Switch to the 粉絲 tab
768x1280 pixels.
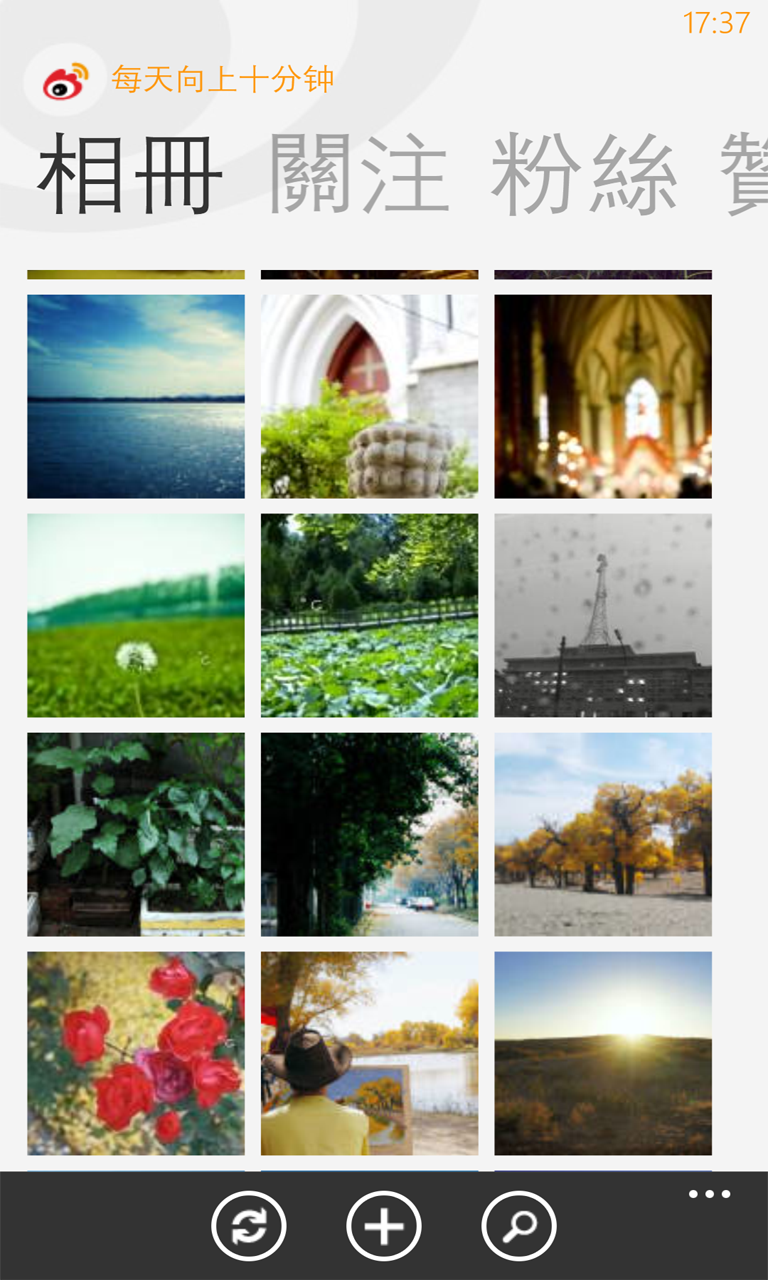(584, 174)
